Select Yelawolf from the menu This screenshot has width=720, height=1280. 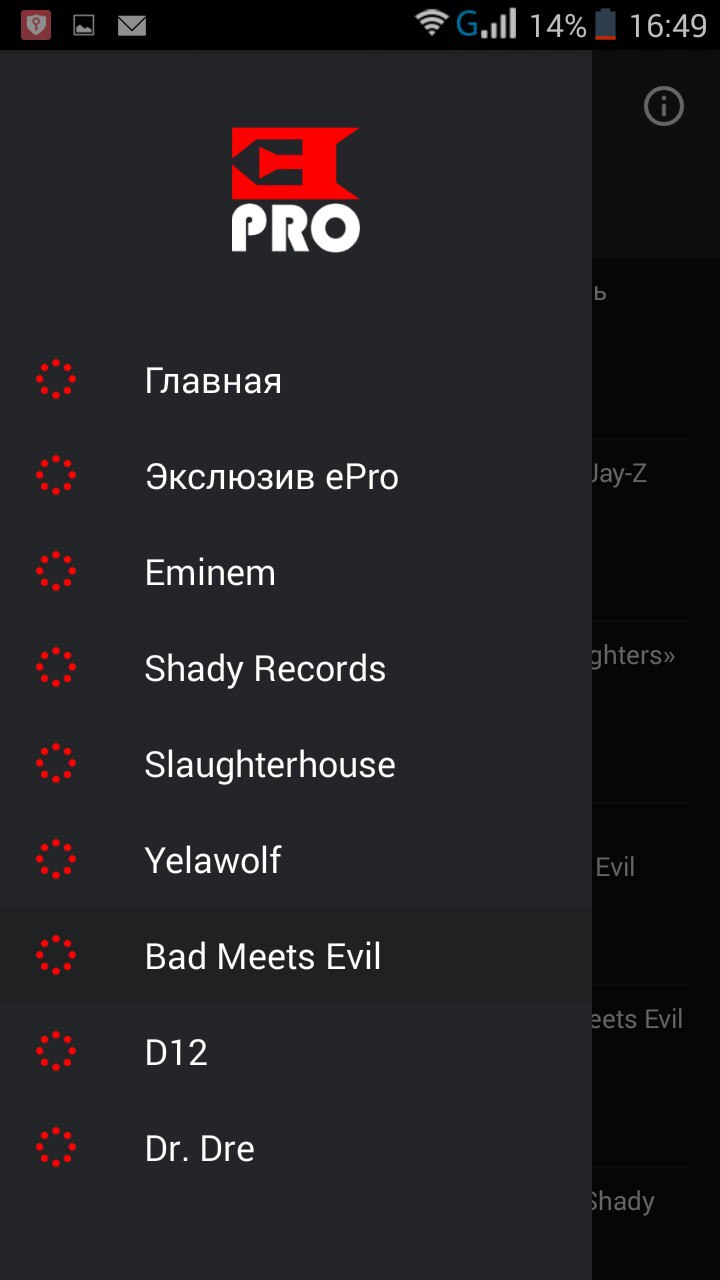[x=296, y=860]
